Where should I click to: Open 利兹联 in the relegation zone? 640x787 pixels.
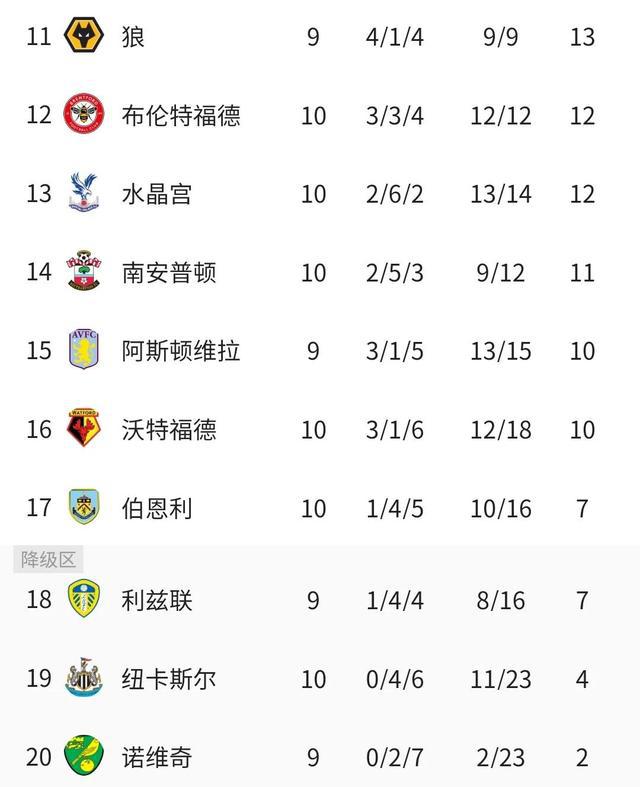(x=158, y=600)
